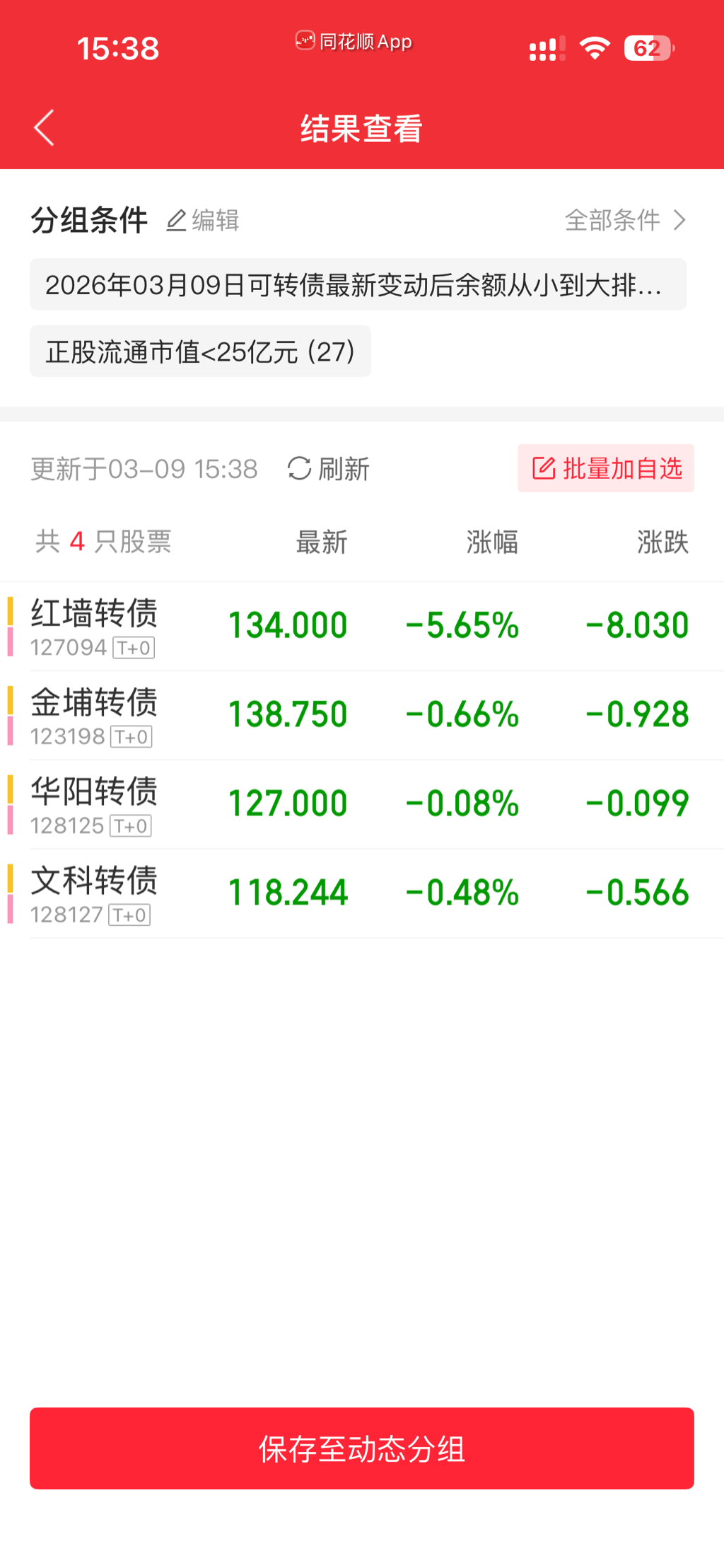
Task: Return to 同花顺 App via status bar pill
Action: (x=354, y=42)
